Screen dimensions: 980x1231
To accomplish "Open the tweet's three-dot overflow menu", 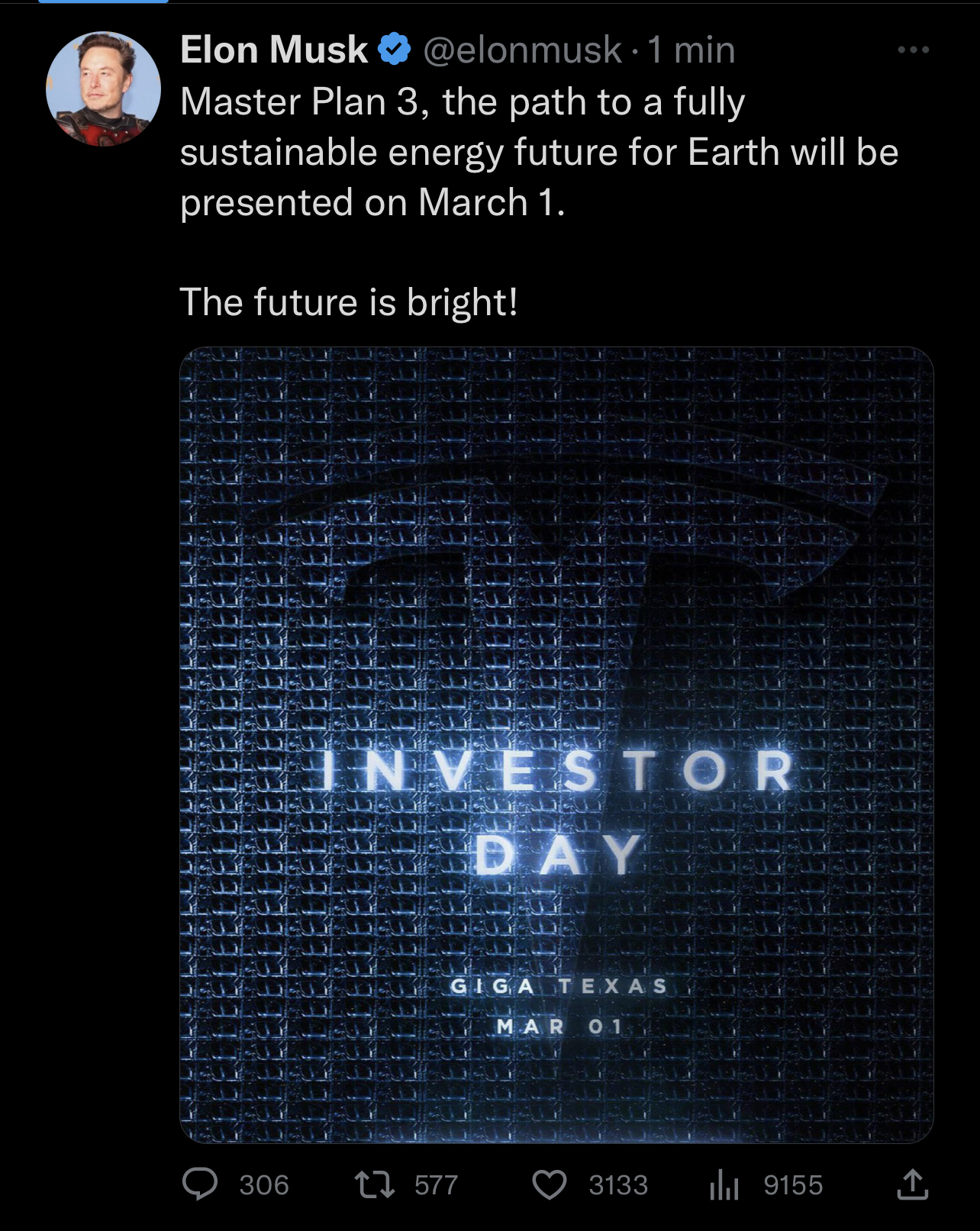I will (x=913, y=50).
